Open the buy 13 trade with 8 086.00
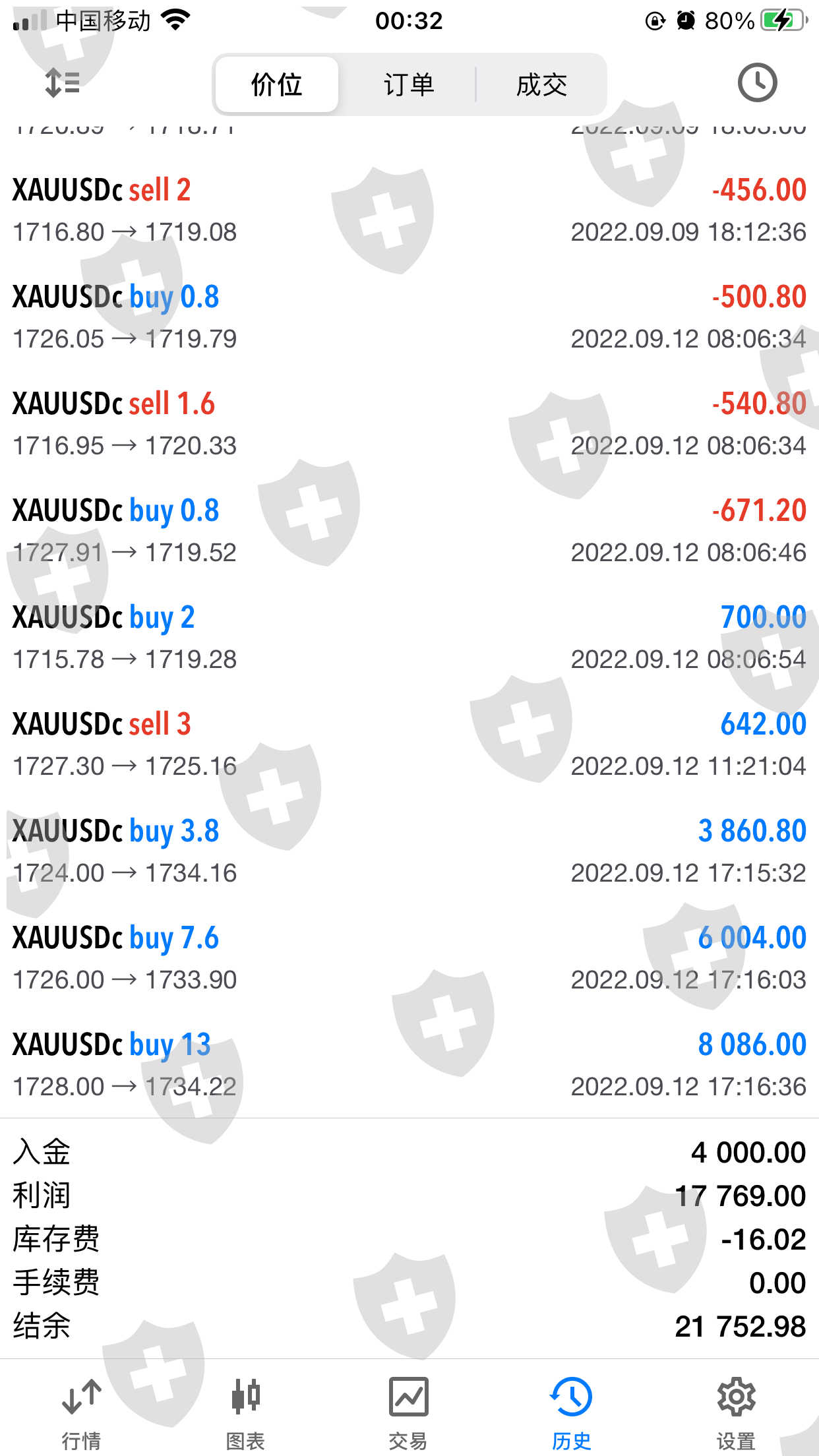 (x=409, y=1064)
